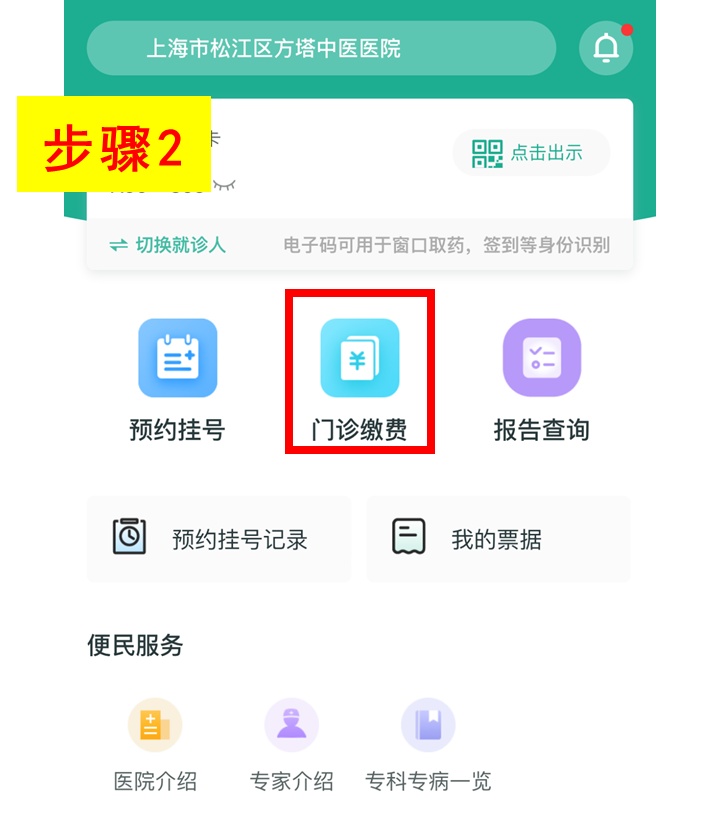Viewport: 720px width, 828px height.
Task: View 预约挂号记录 appointment records
Action: click(x=218, y=539)
